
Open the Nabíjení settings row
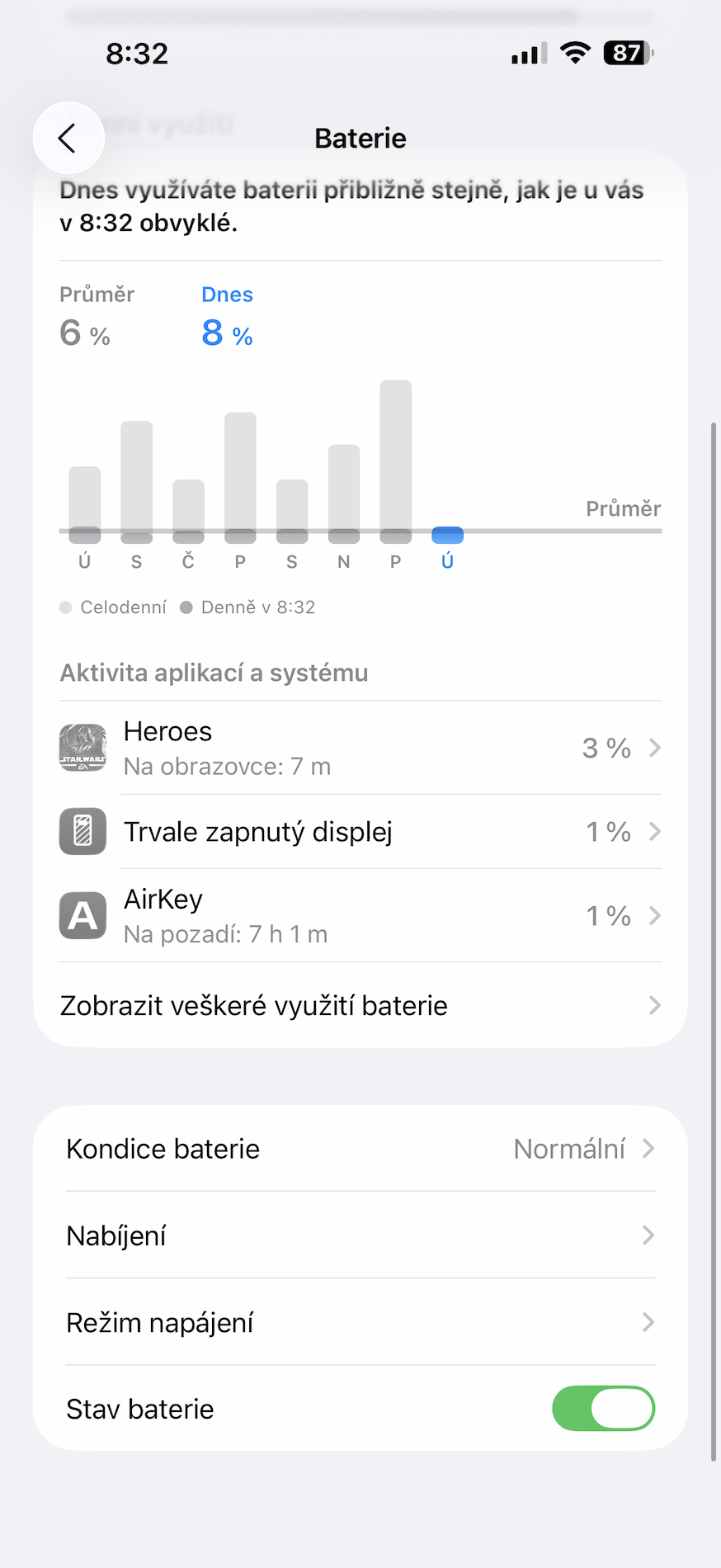[360, 1235]
